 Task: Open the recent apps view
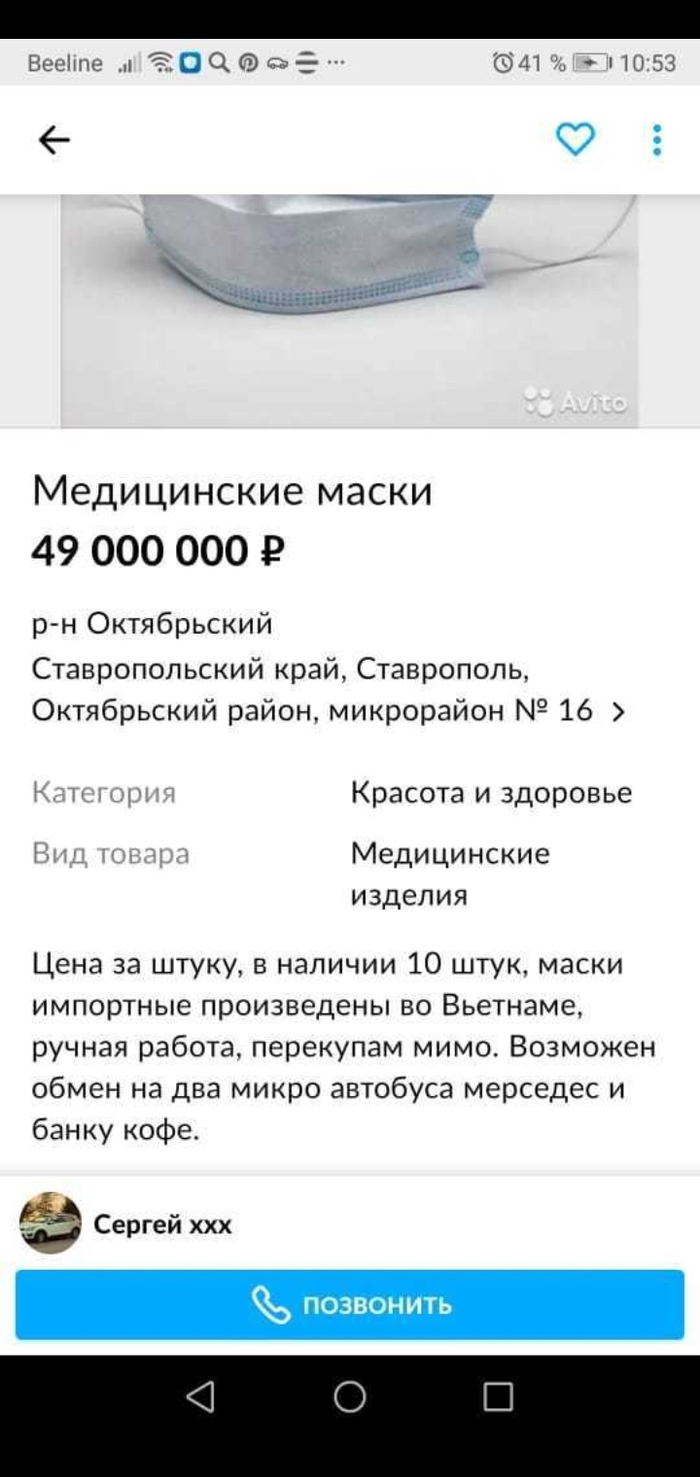pos(498,1396)
